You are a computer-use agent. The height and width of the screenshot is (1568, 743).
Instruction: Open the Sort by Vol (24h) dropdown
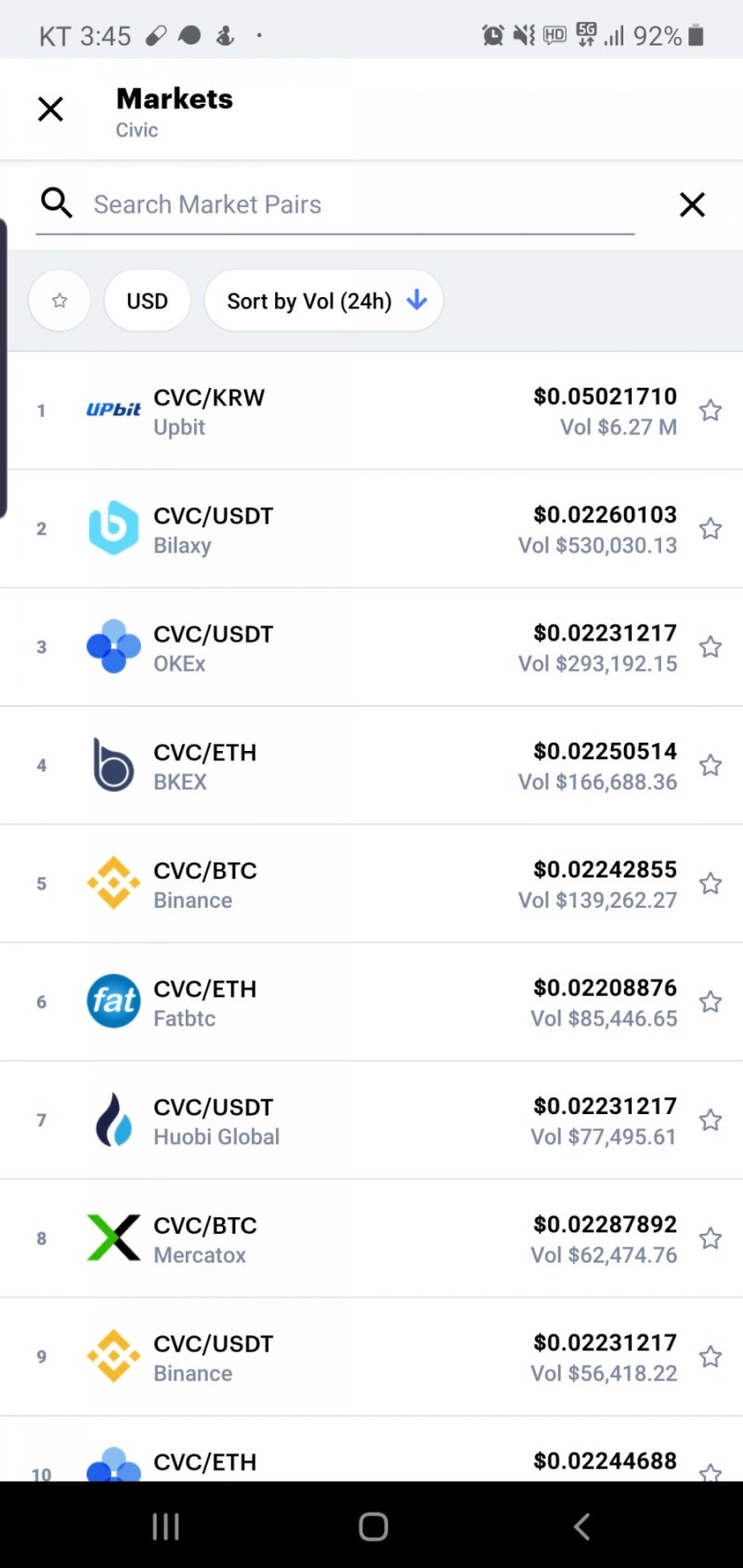pos(323,300)
